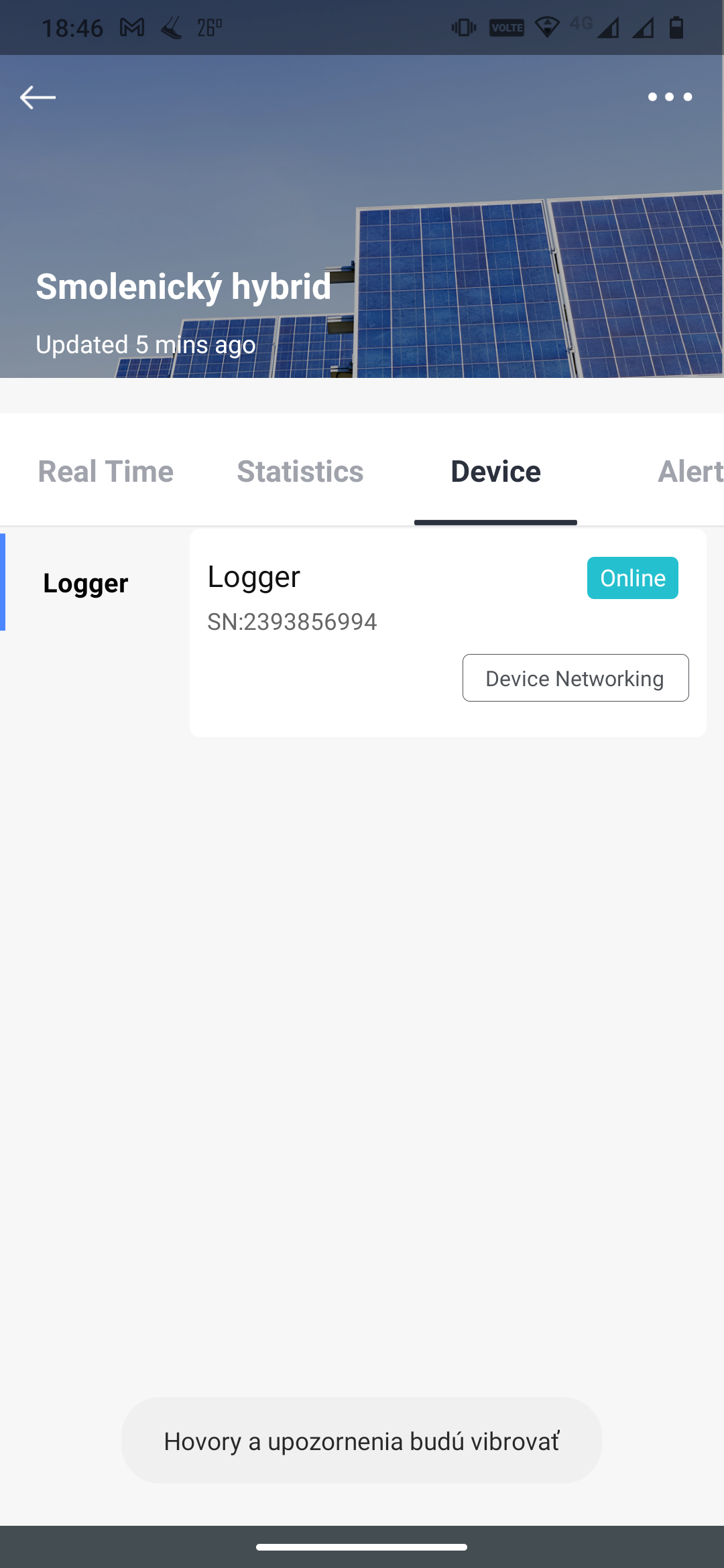Screen dimensions: 724x1568
Task: Select Logger in the side list
Action: [86, 583]
